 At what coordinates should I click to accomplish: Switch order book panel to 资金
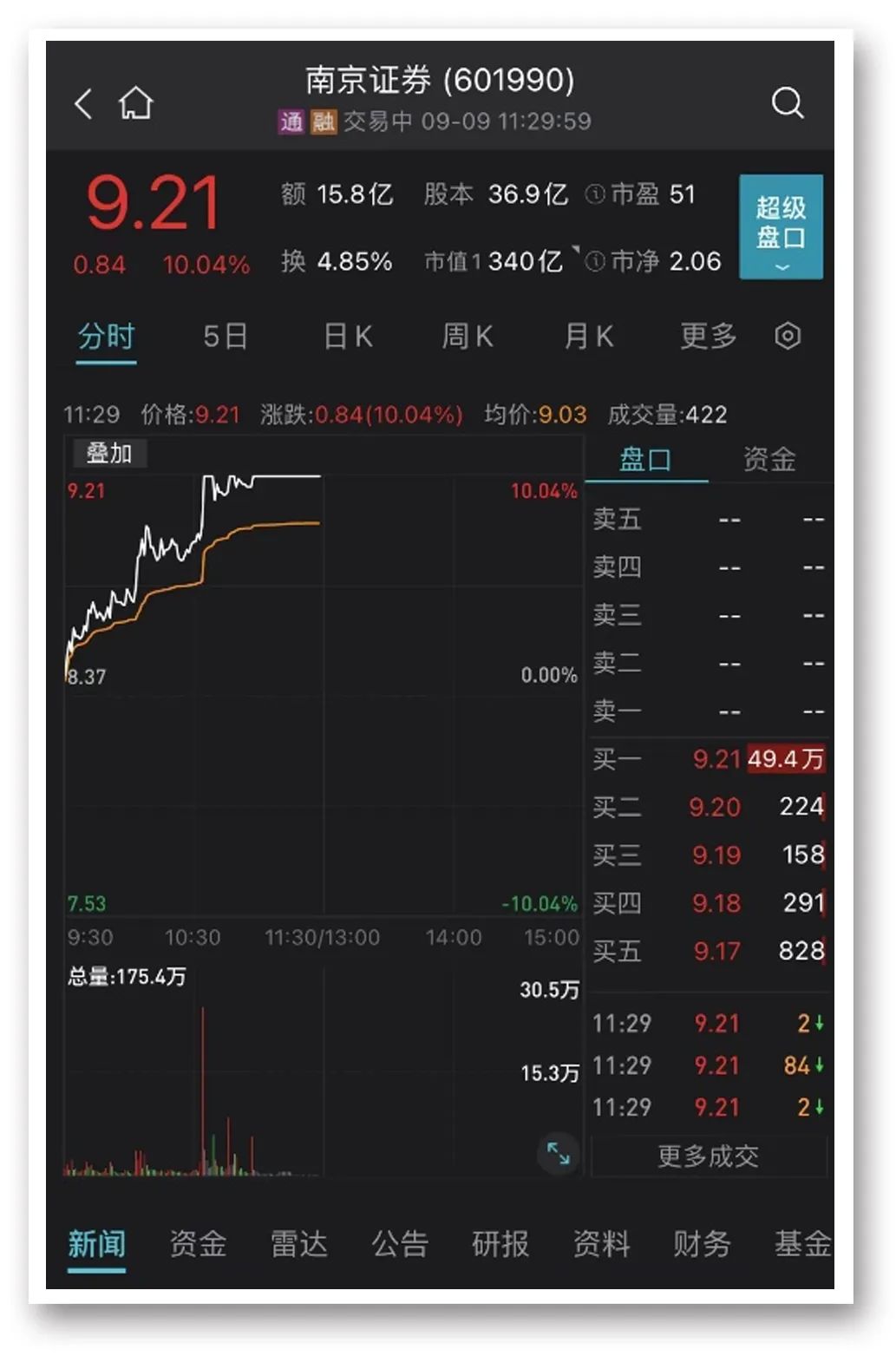click(x=769, y=459)
